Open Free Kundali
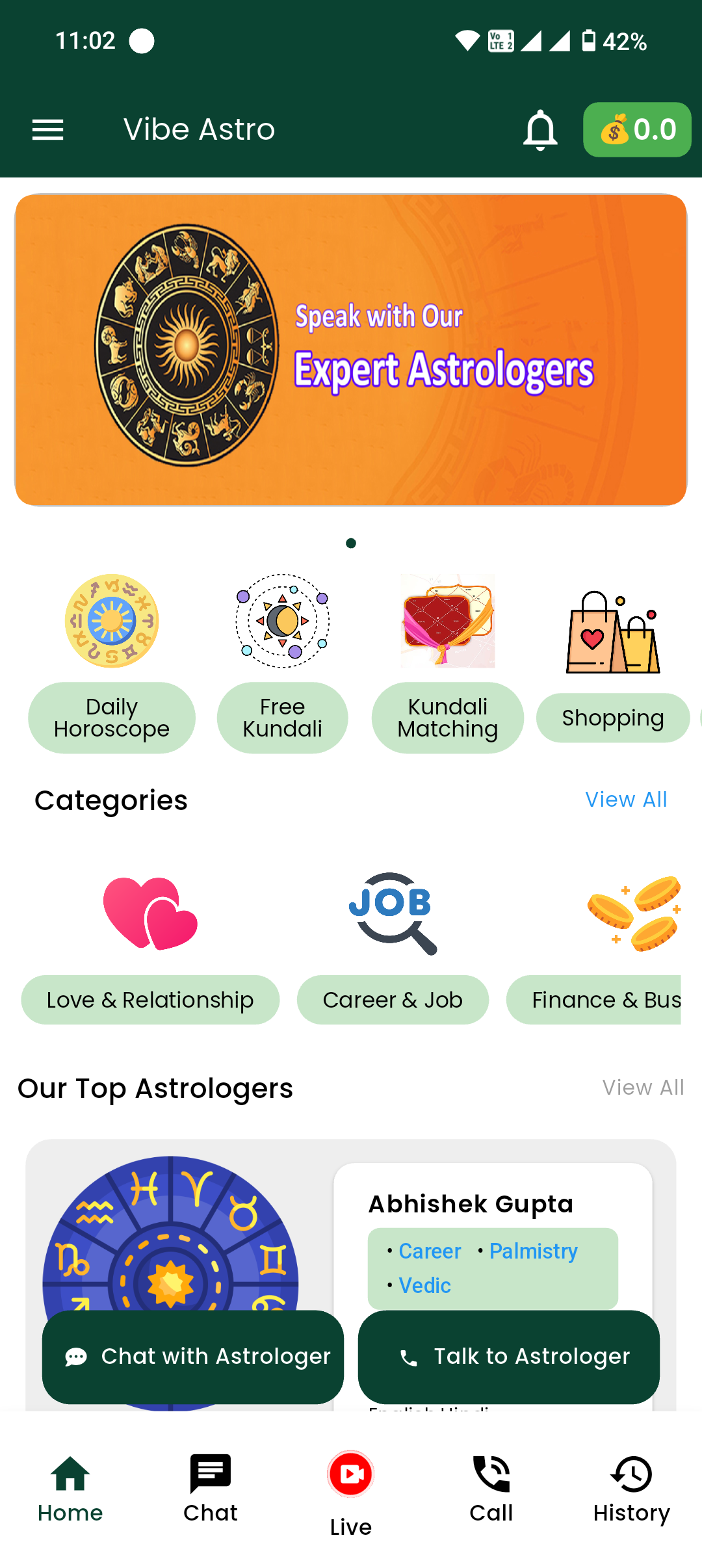The height and width of the screenshot is (1568, 702). coord(282,663)
